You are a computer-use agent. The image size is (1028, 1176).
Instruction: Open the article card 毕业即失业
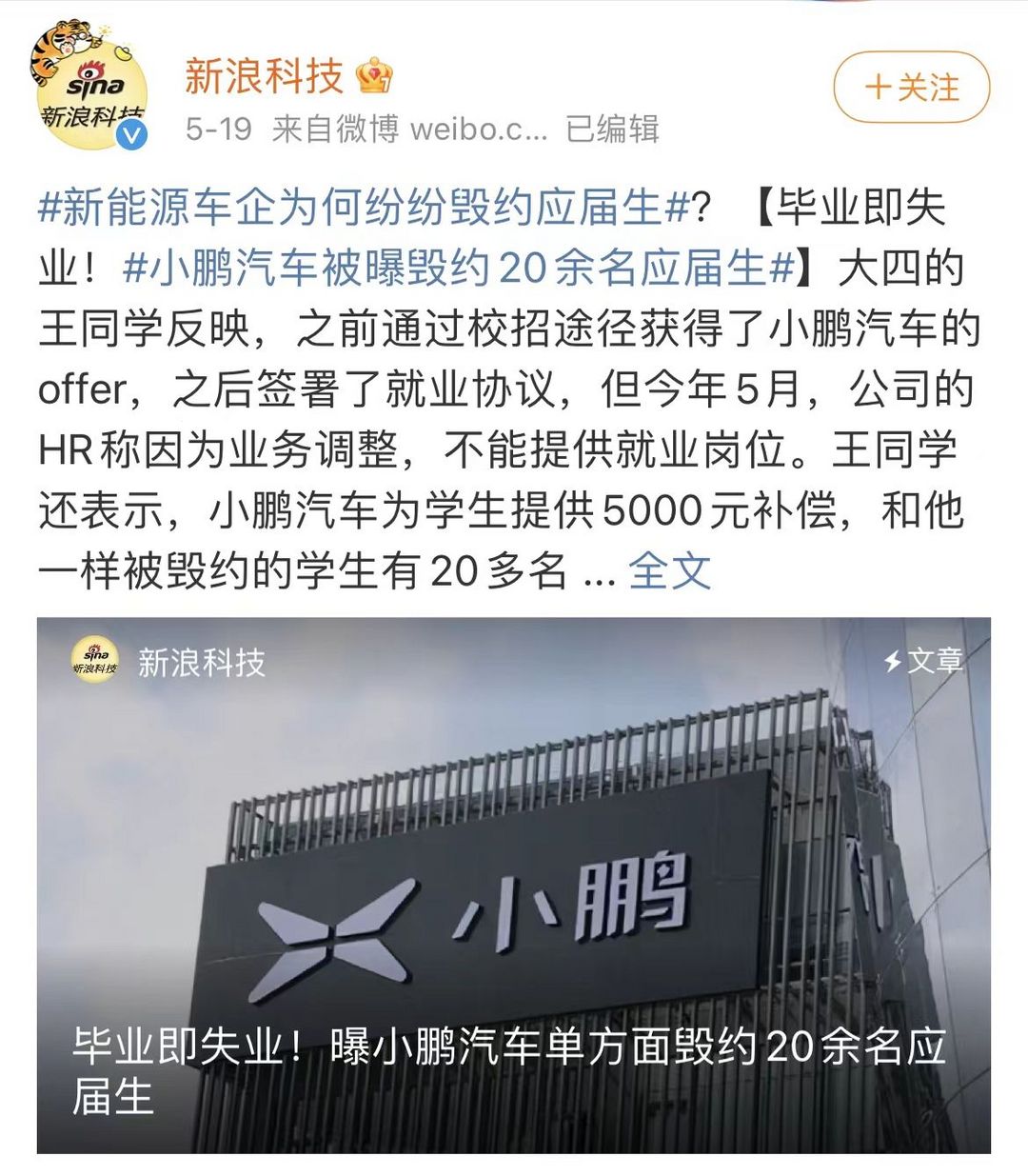pos(513,885)
